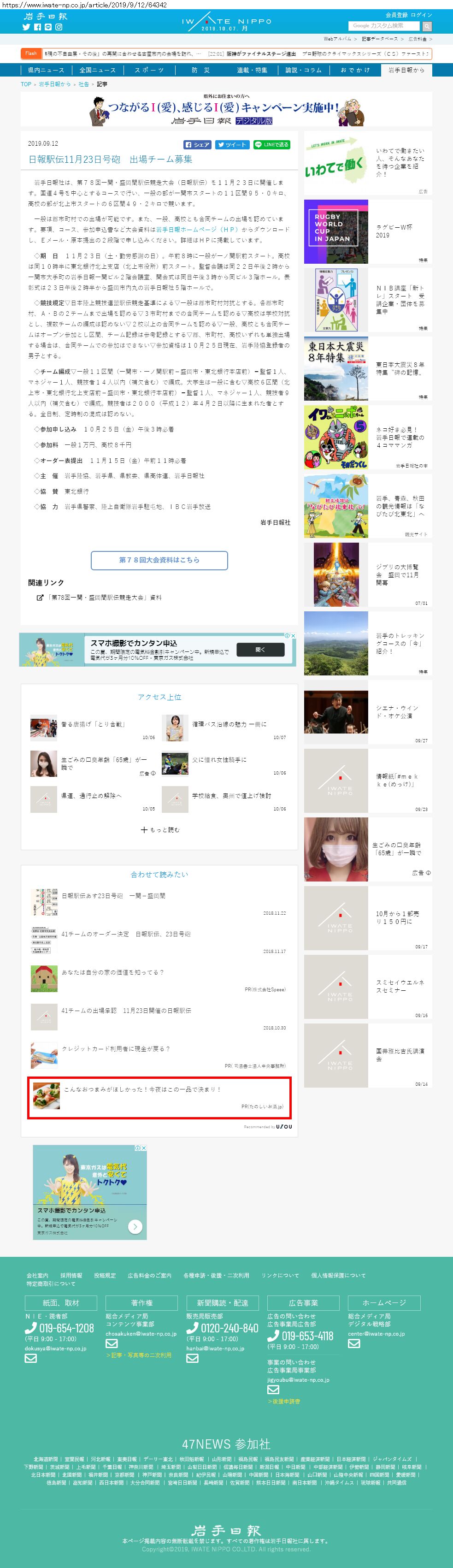
Task: Share the article with the Facebook シェア button
Action: (x=198, y=145)
